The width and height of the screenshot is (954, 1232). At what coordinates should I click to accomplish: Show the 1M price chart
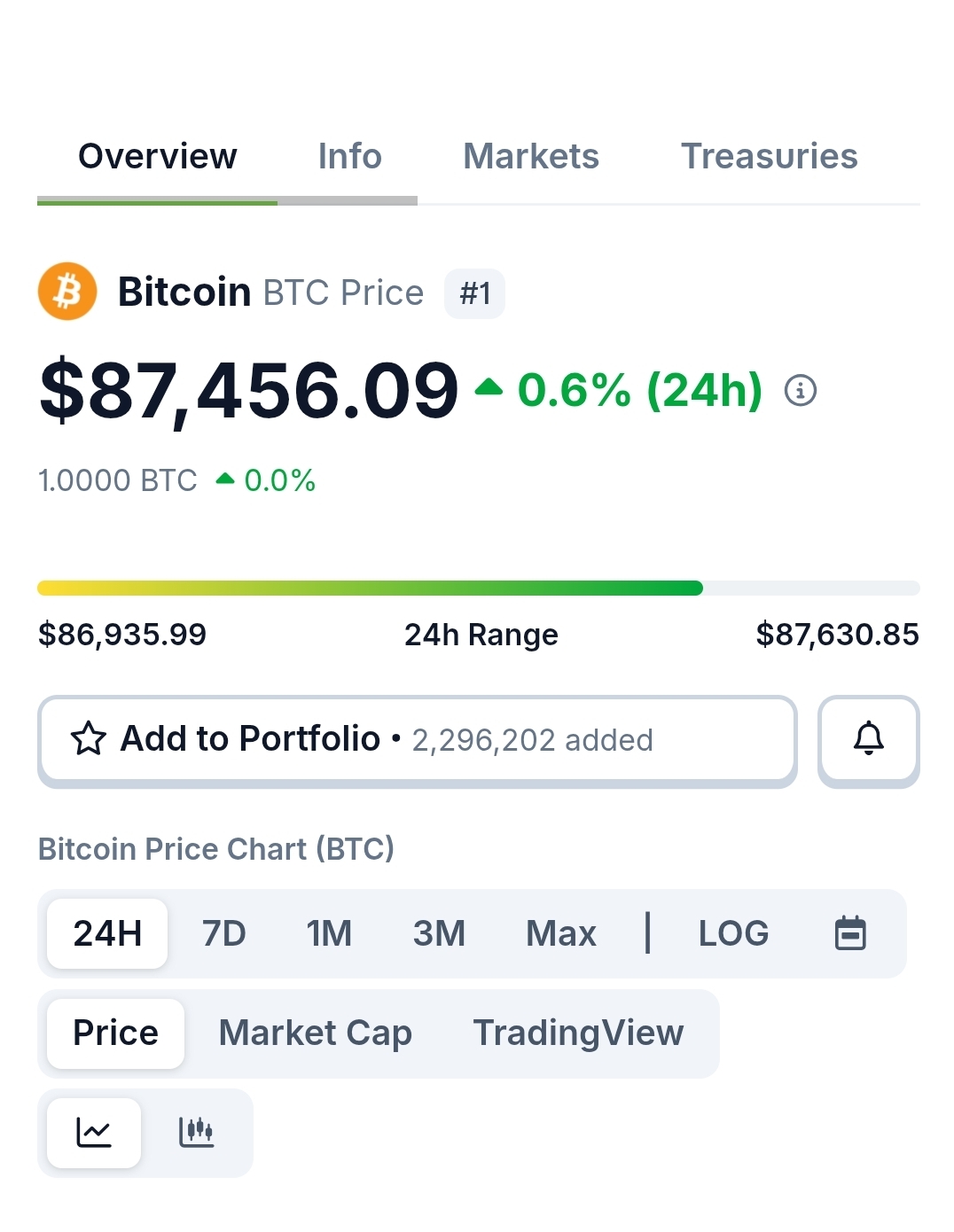tap(329, 933)
